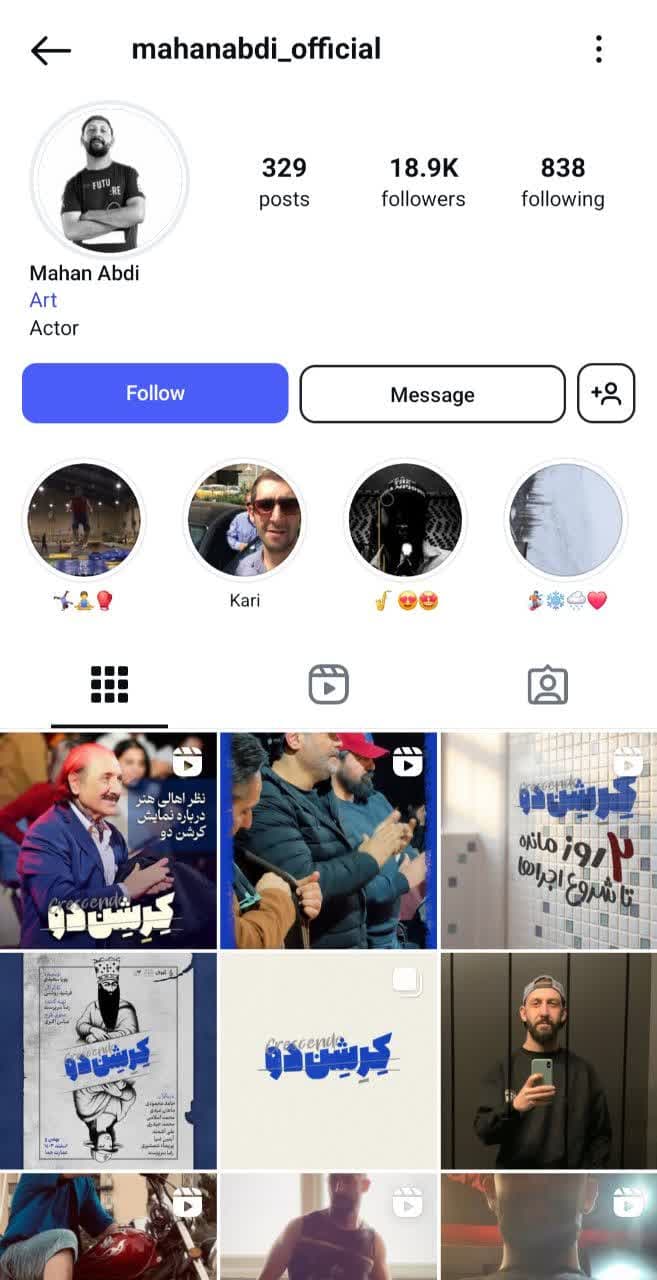The width and height of the screenshot is (657, 1280).
Task: Switch to the posts grid tab
Action: pos(109,685)
